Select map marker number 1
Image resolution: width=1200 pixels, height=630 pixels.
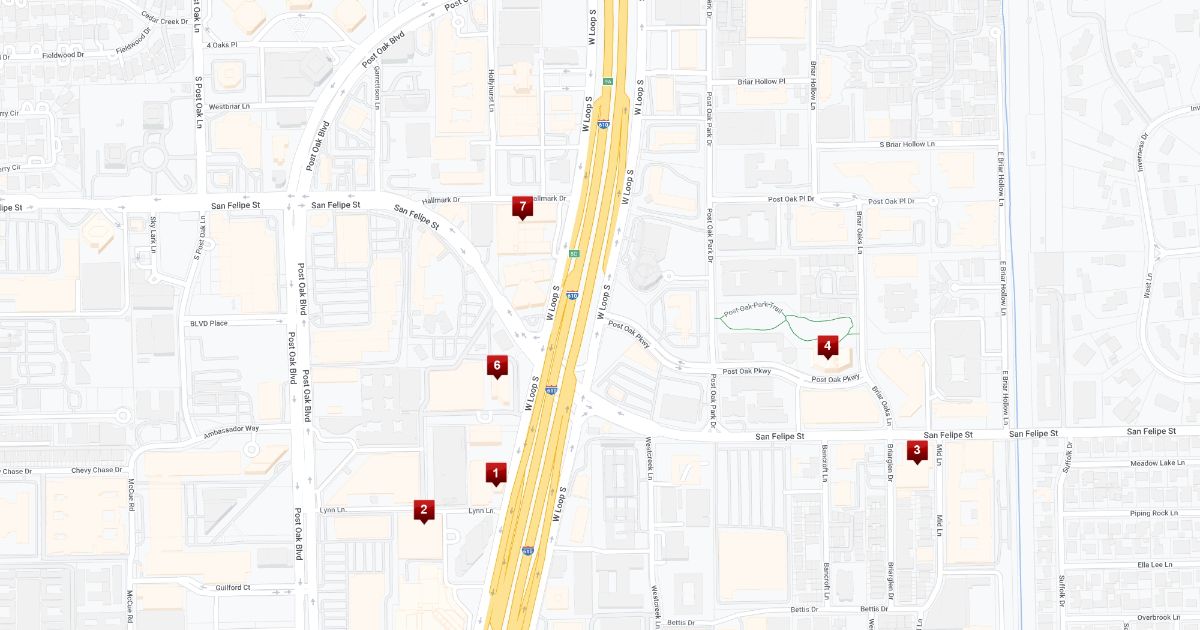(496, 474)
